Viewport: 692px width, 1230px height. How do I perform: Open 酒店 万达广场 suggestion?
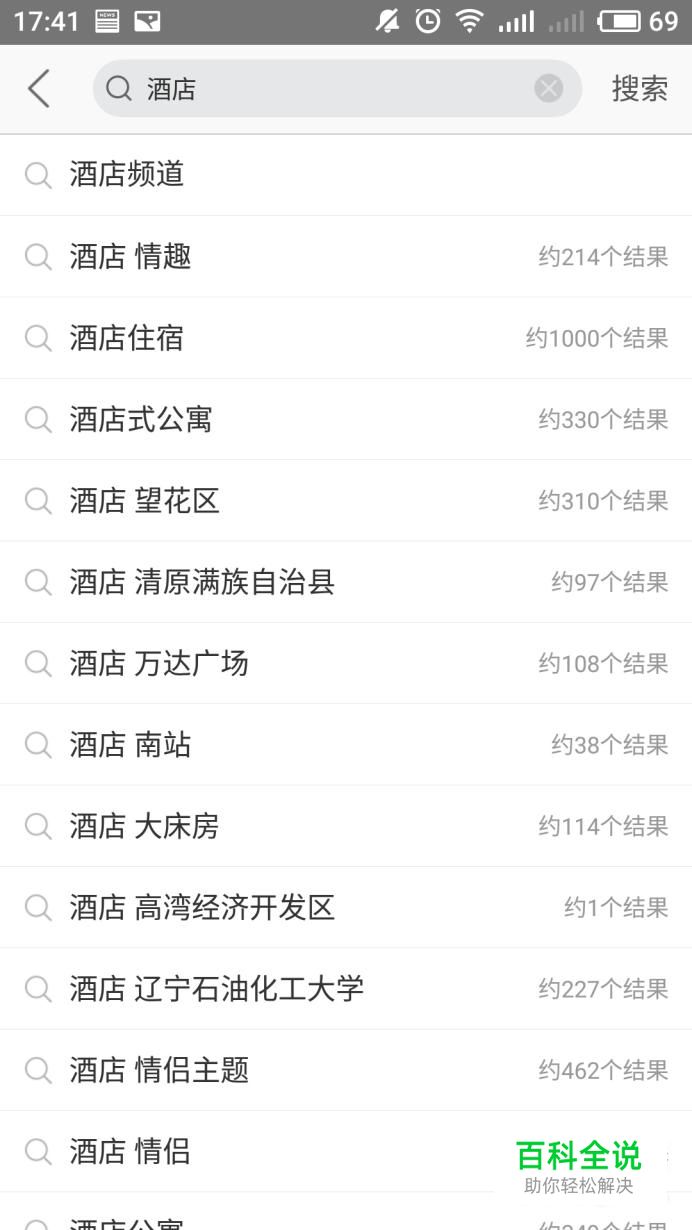159,664
